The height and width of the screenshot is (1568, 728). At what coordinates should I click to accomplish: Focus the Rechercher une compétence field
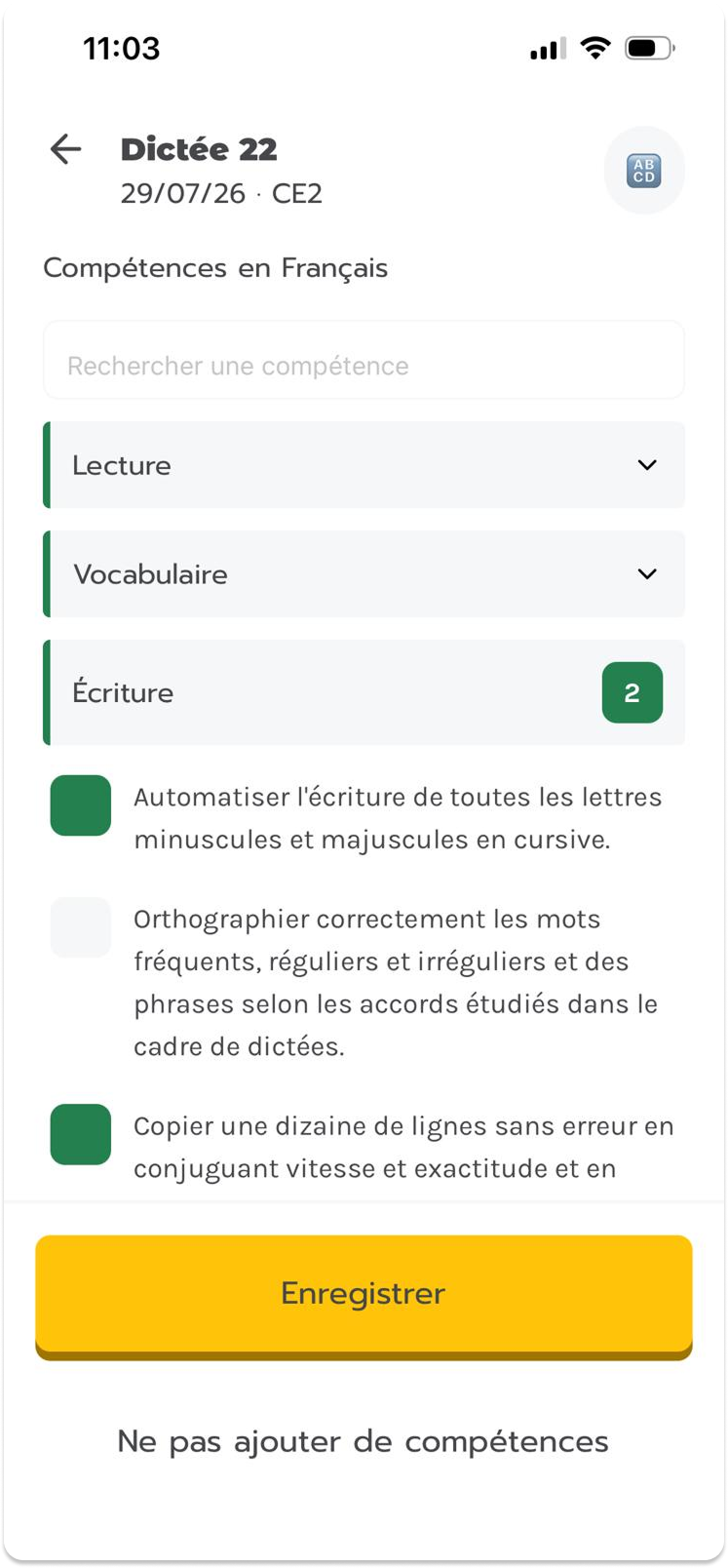point(364,360)
